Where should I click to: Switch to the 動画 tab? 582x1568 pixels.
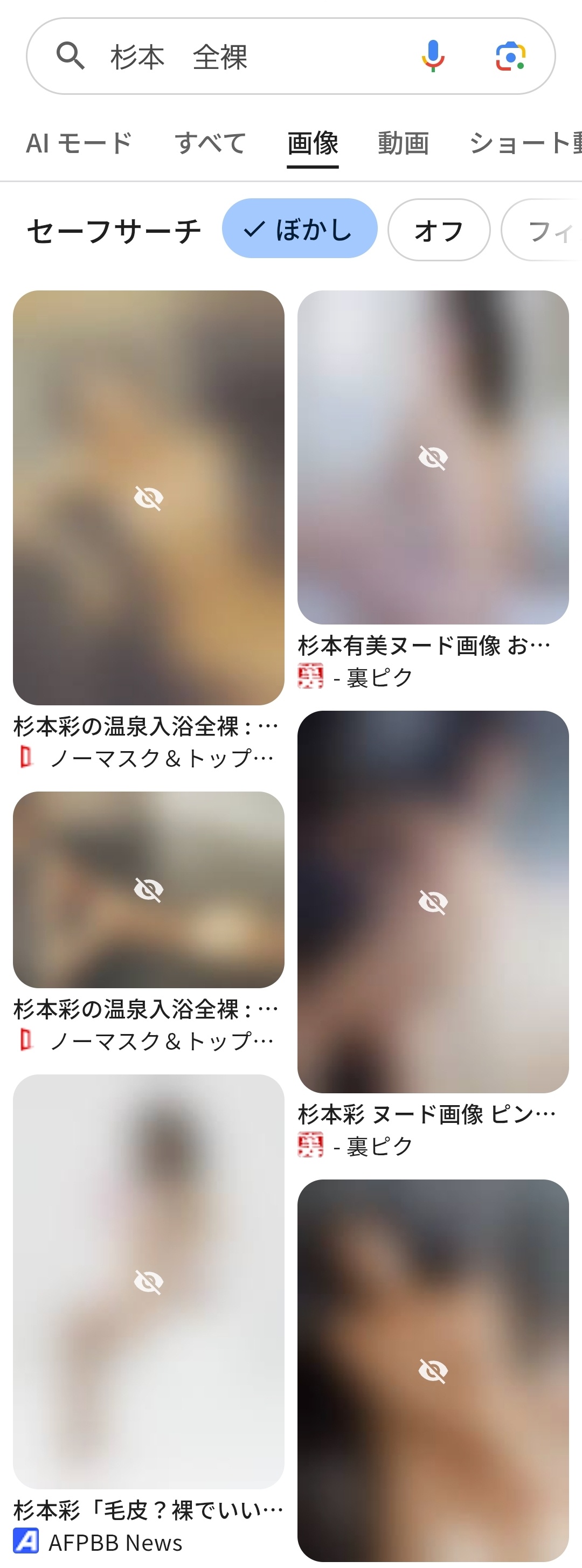[403, 144]
